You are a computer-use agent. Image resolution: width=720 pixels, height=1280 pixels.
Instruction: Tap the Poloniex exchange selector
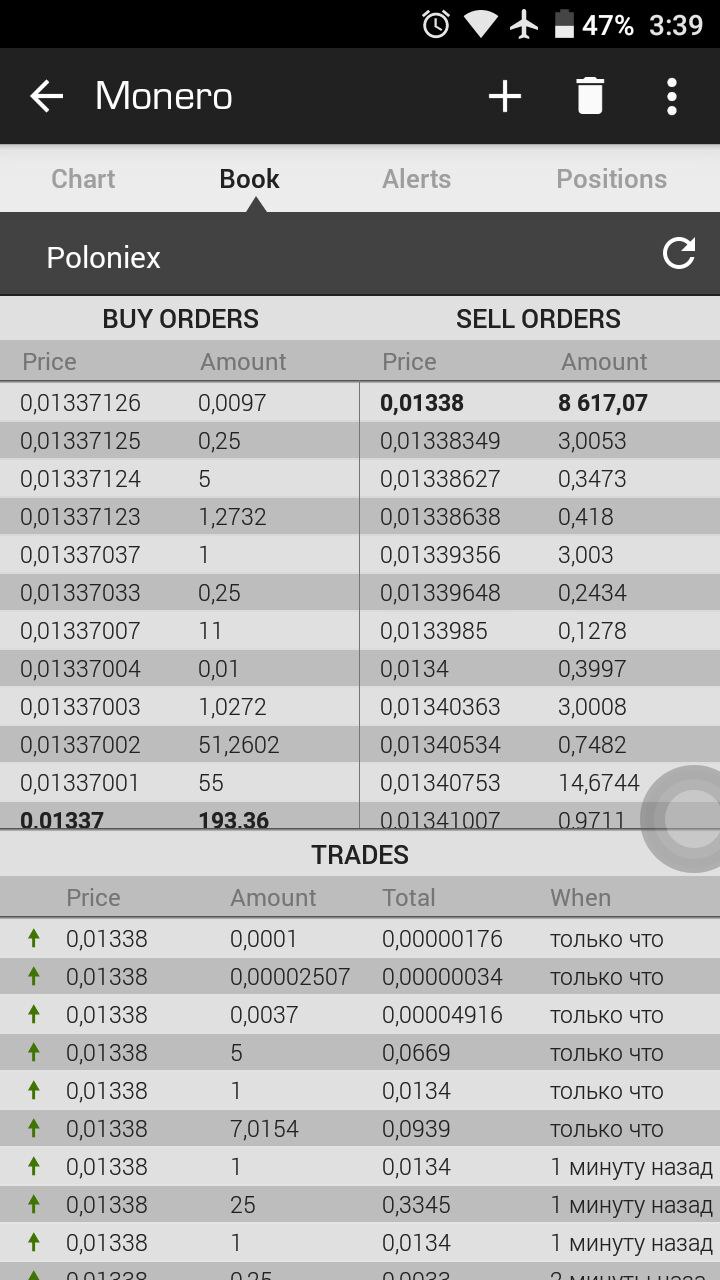(104, 257)
